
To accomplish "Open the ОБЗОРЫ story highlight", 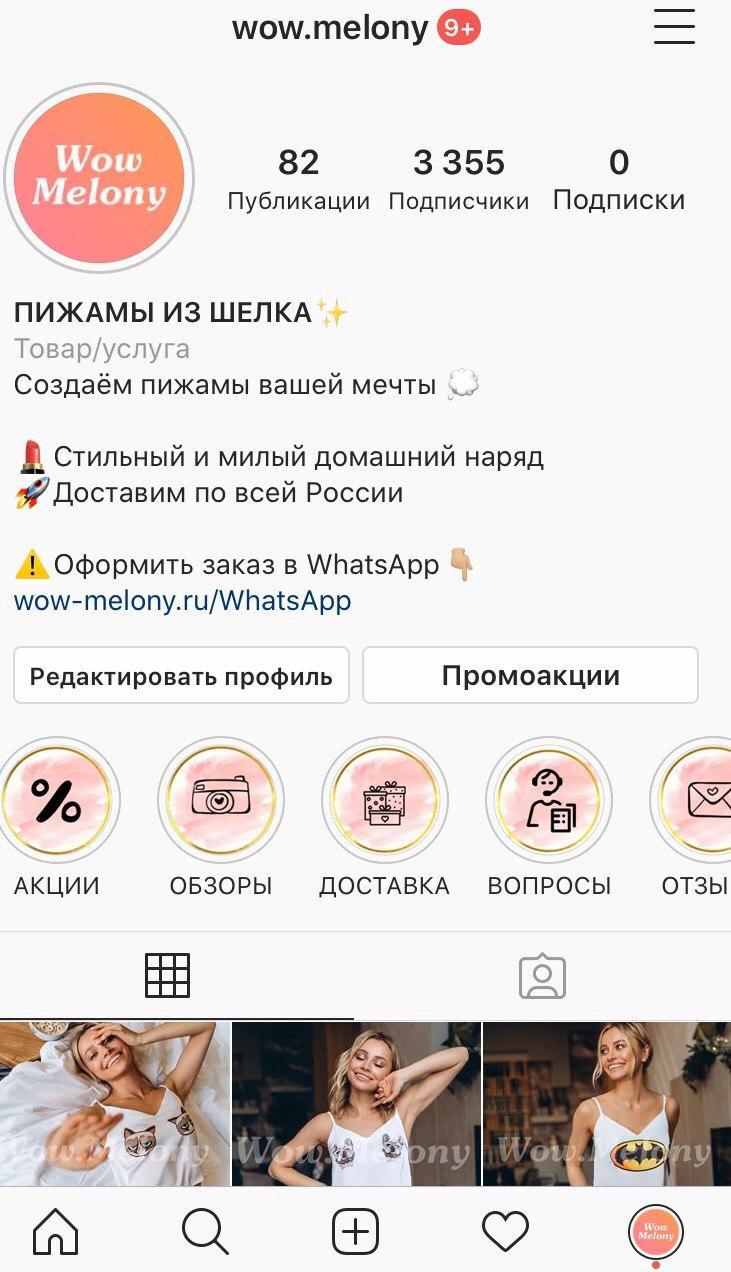I will point(221,800).
